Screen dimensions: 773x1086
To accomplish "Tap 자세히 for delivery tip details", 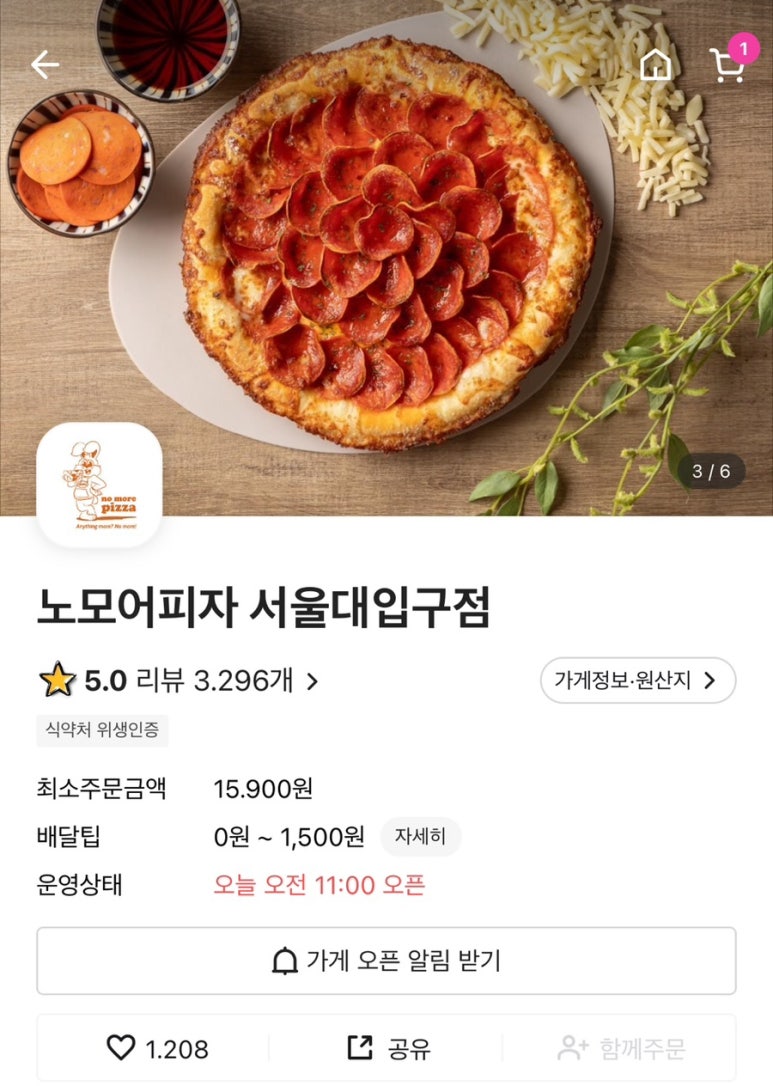I will [420, 836].
